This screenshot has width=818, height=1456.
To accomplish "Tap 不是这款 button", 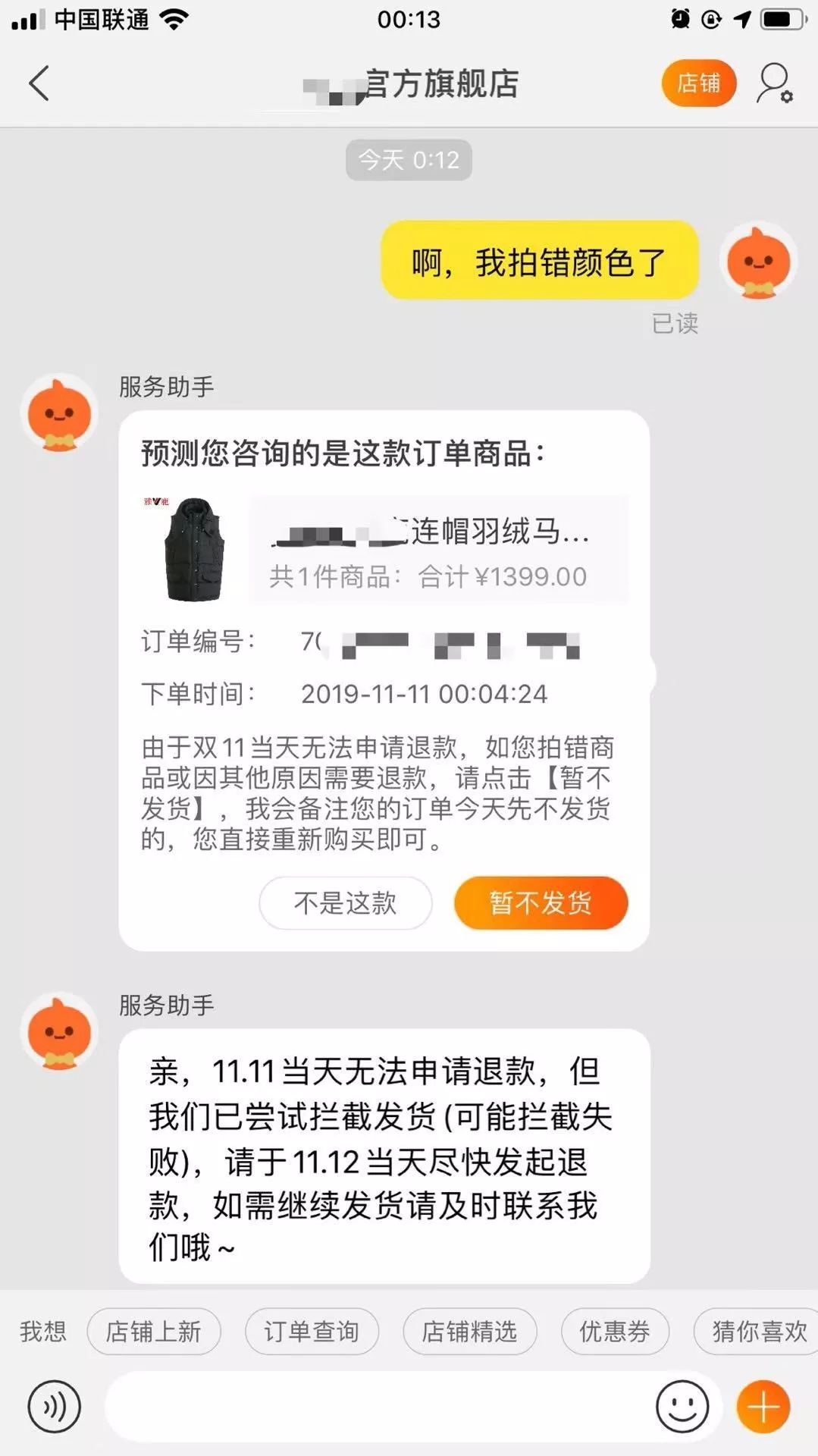I will click(345, 902).
